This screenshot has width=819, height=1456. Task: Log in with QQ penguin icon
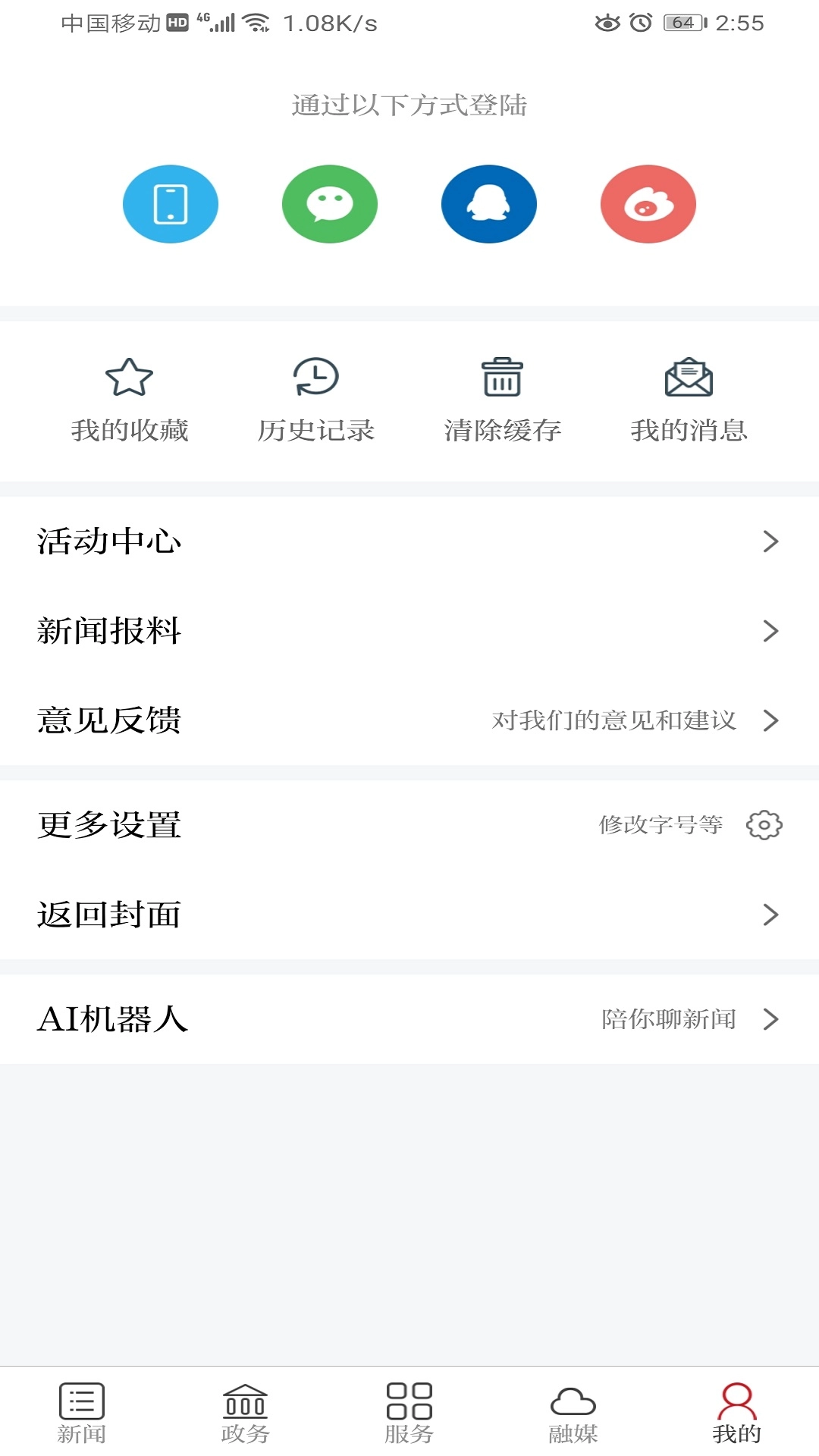tap(489, 203)
